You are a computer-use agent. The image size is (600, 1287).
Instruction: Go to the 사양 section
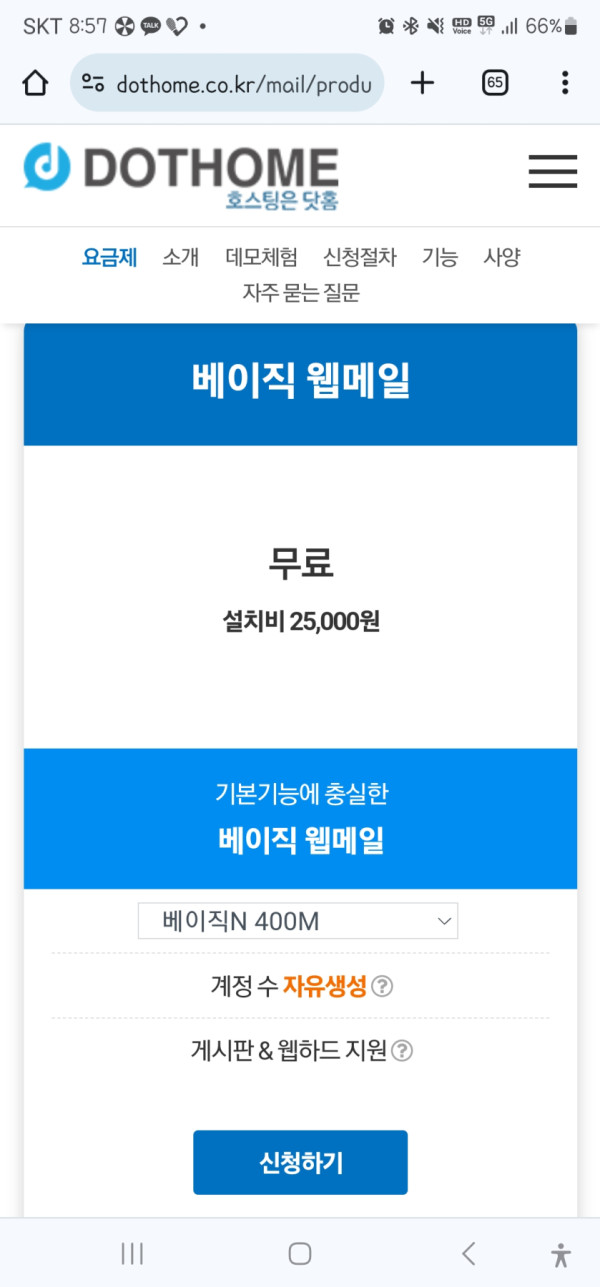click(x=502, y=257)
